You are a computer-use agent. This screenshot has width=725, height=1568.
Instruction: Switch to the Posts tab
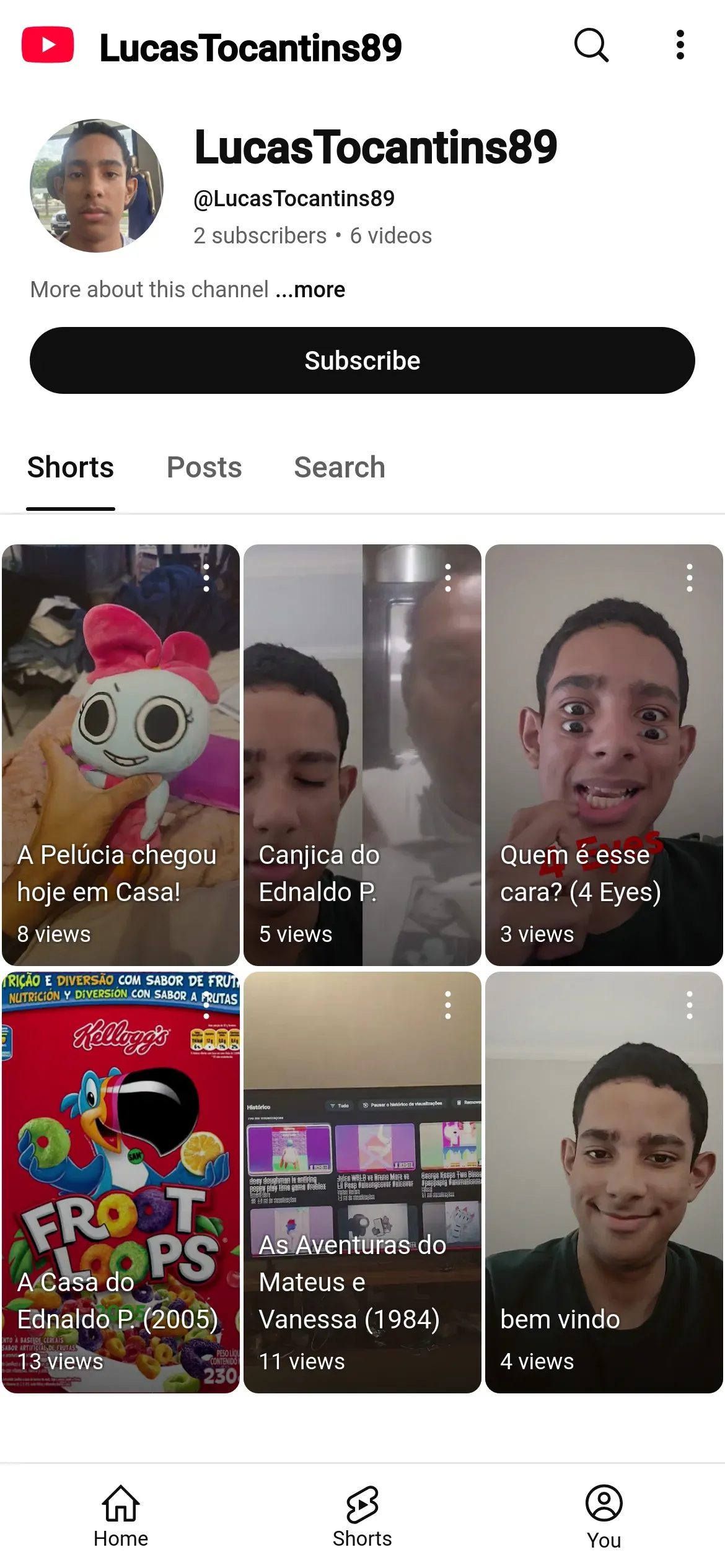[204, 467]
